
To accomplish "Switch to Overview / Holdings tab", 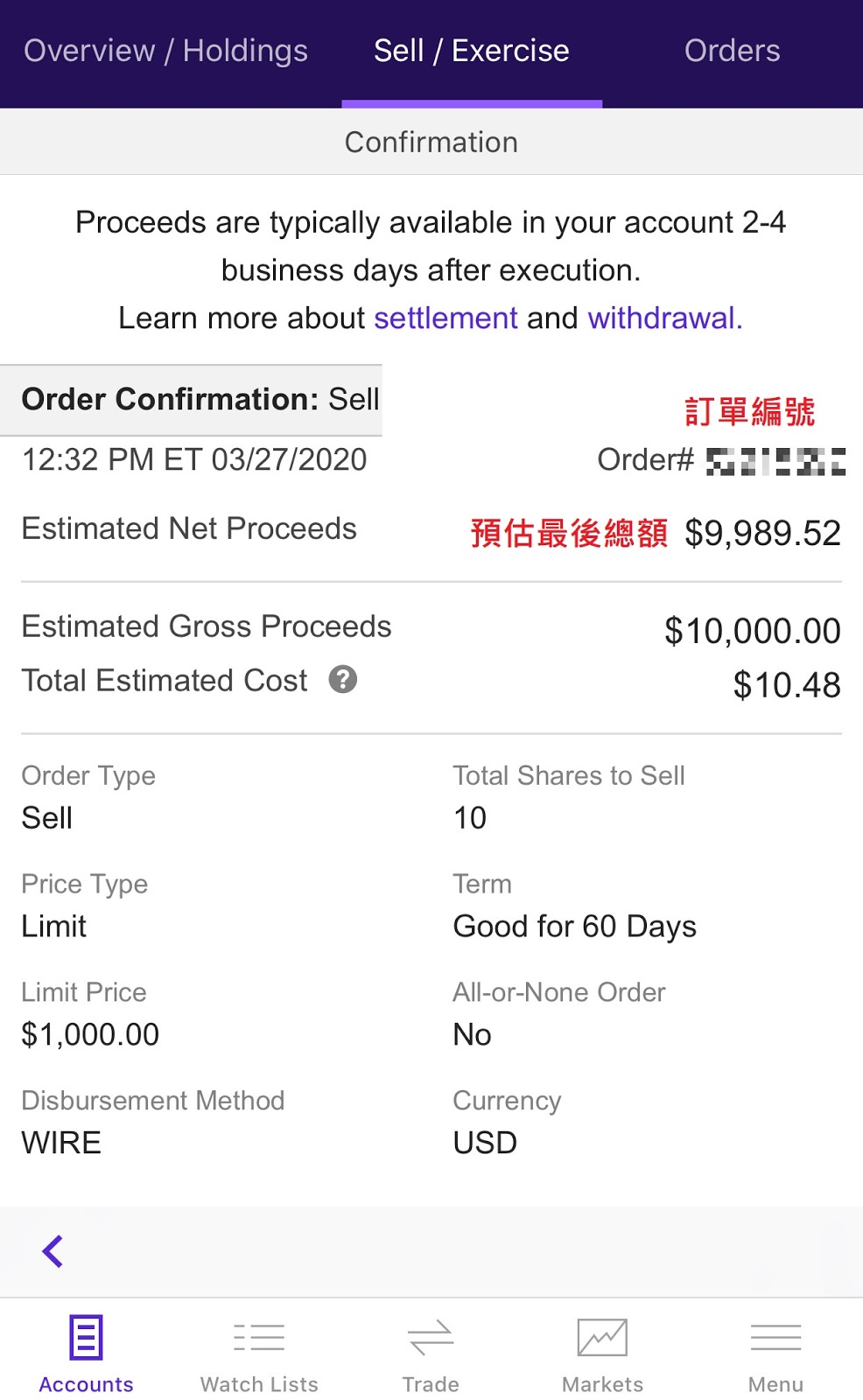I will click(x=165, y=51).
